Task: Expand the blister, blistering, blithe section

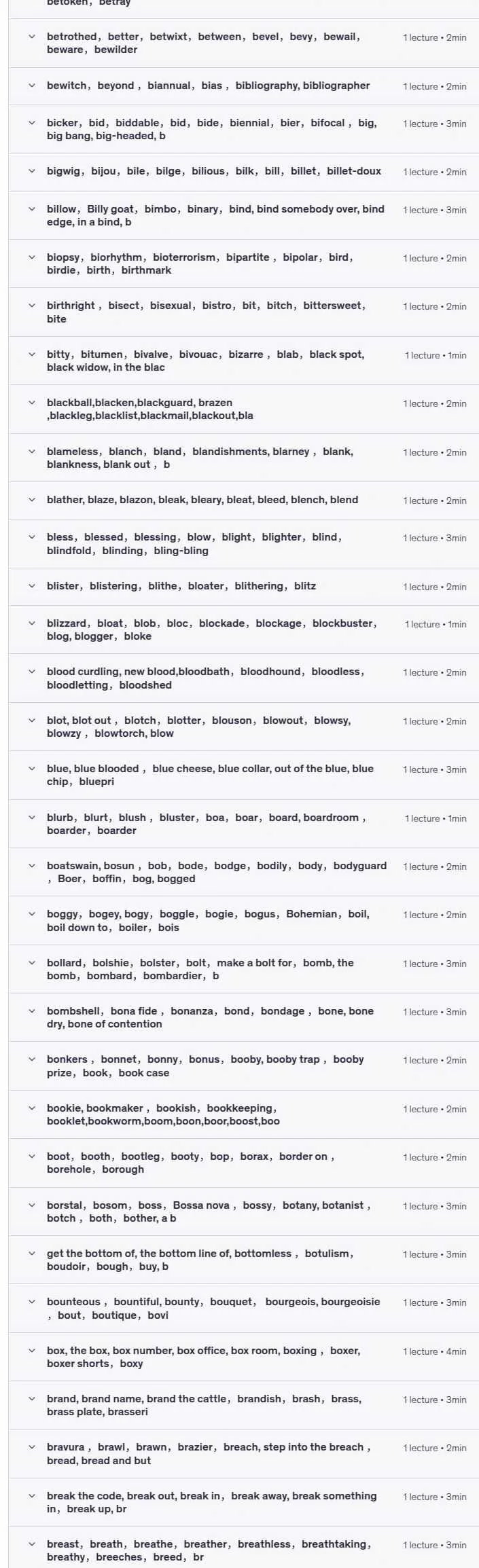Action: pyautogui.click(x=243, y=586)
